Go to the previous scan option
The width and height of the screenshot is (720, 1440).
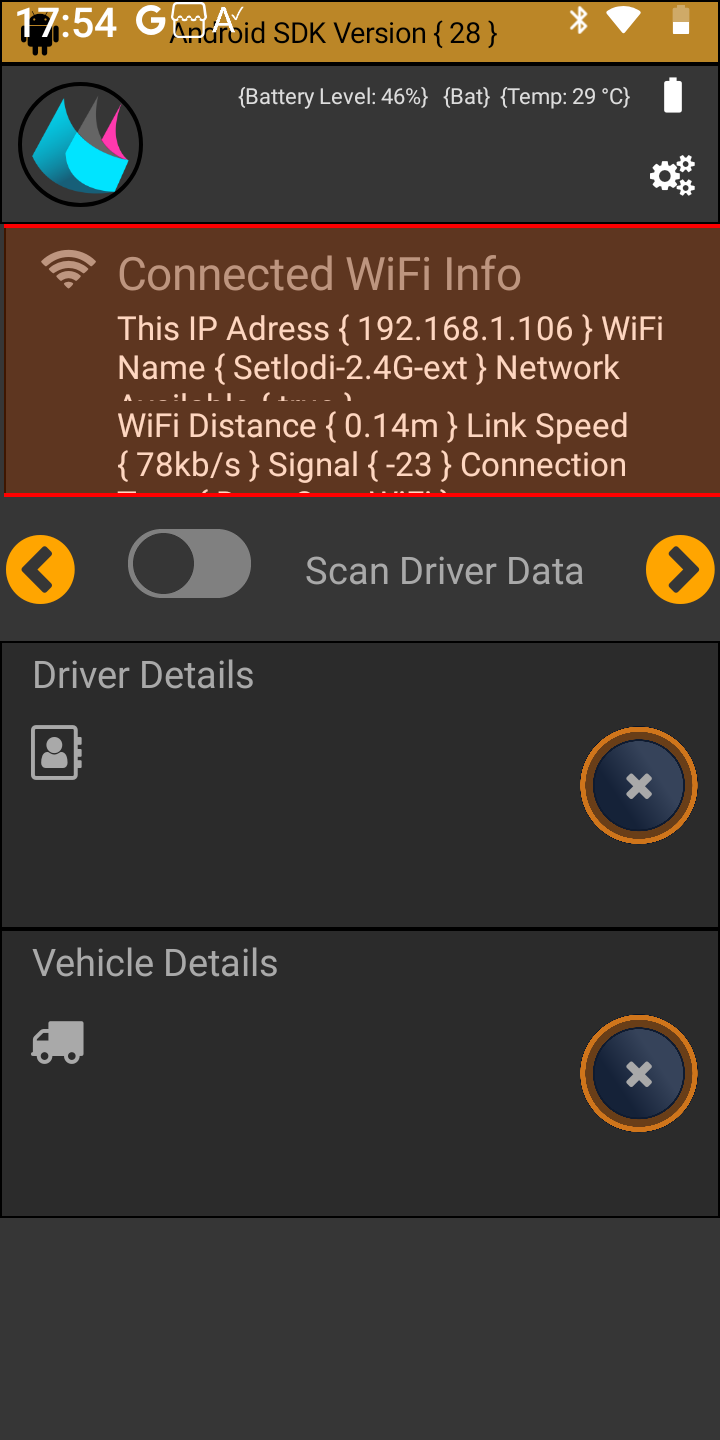coord(41,570)
